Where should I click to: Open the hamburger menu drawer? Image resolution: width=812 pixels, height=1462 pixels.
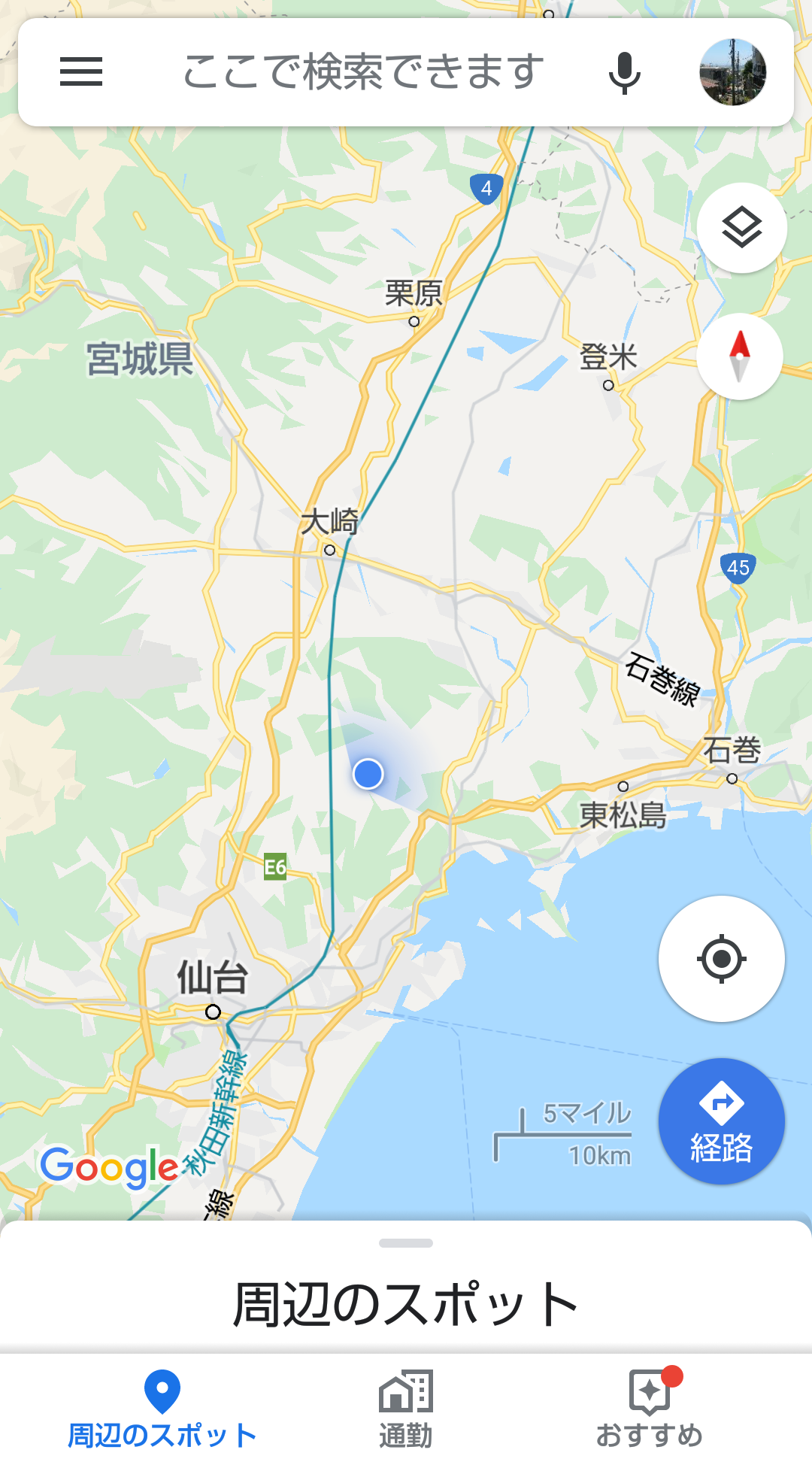pyautogui.click(x=81, y=72)
